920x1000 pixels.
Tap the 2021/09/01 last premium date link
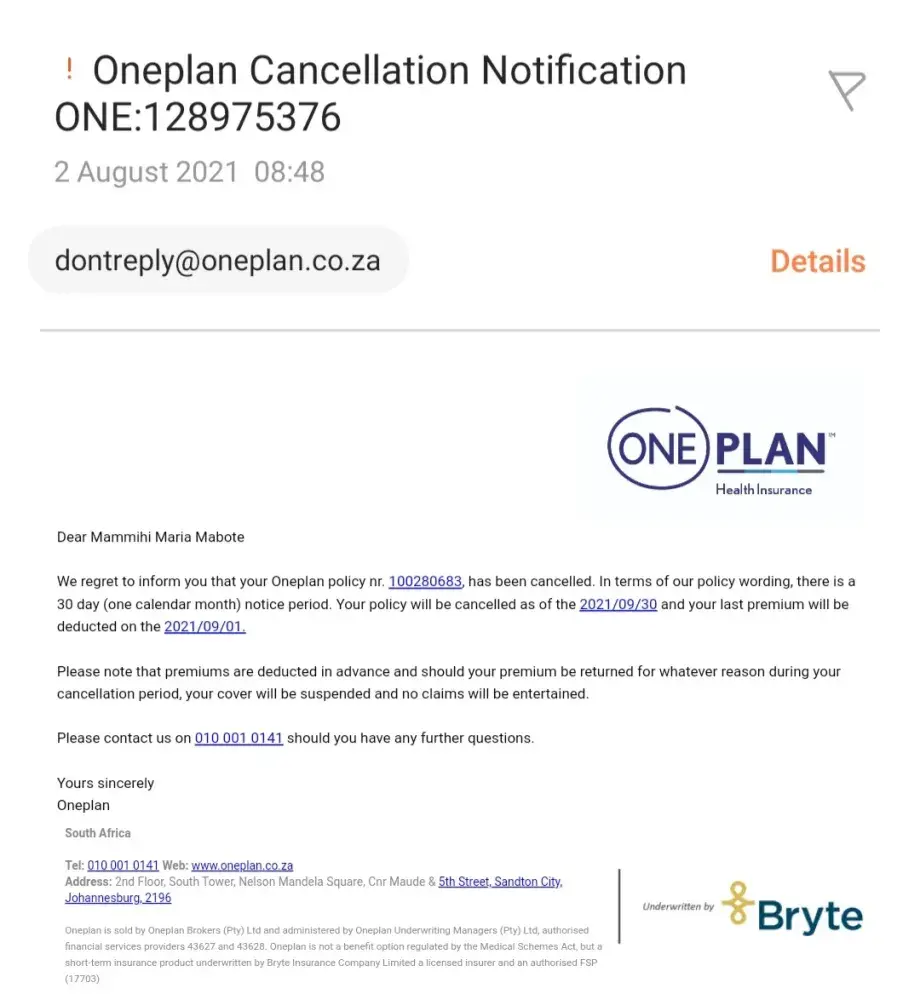205,627
